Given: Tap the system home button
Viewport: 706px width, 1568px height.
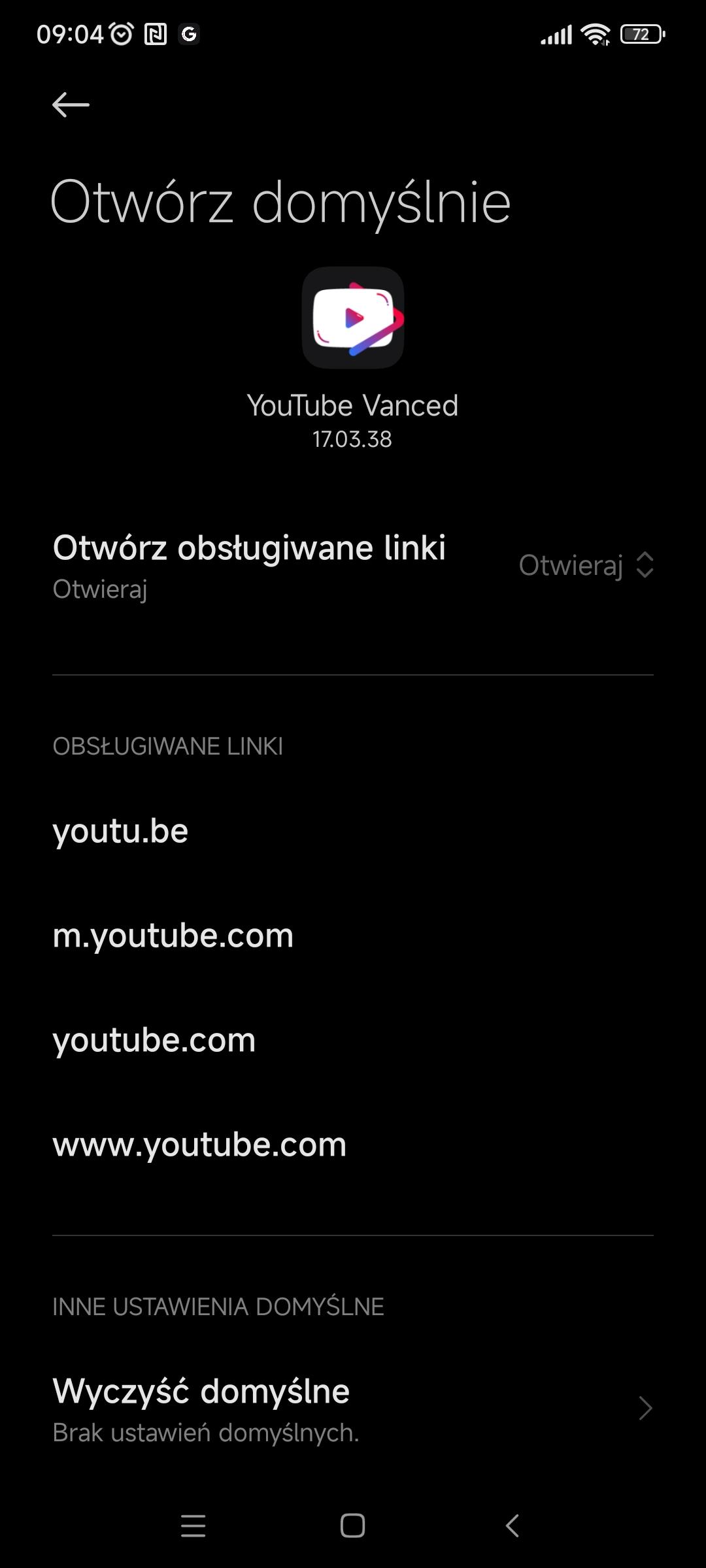Looking at the screenshot, I should click(352, 1526).
